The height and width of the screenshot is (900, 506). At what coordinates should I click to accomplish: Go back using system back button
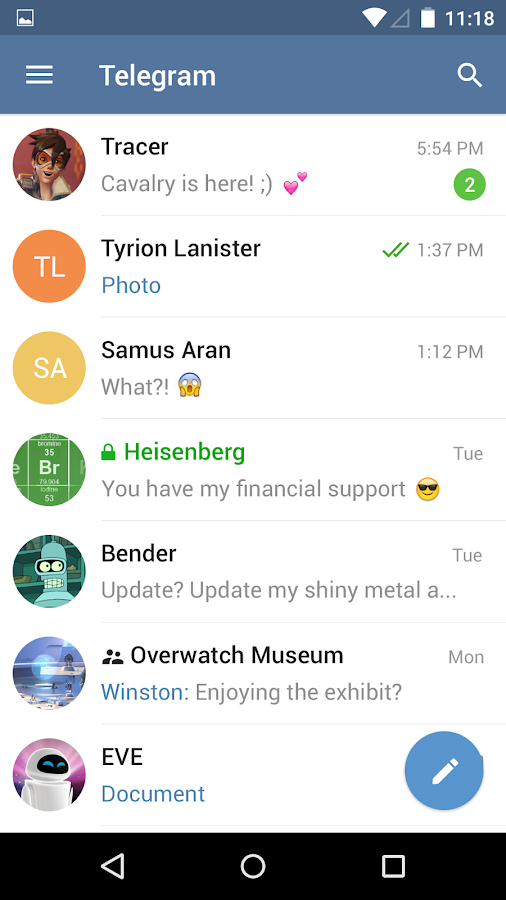113,866
